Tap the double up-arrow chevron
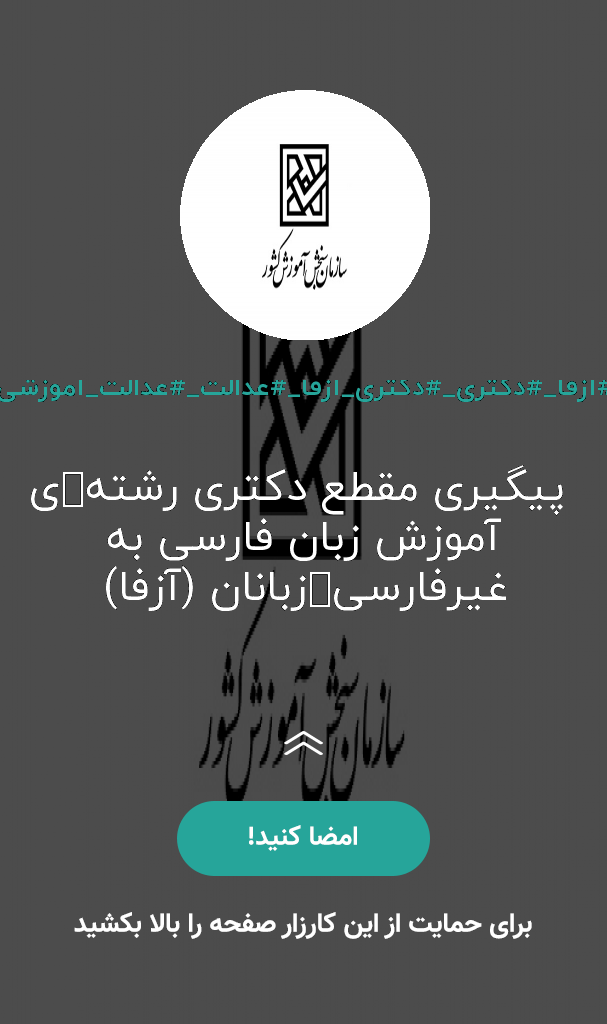The width and height of the screenshot is (607, 1024). [303, 743]
